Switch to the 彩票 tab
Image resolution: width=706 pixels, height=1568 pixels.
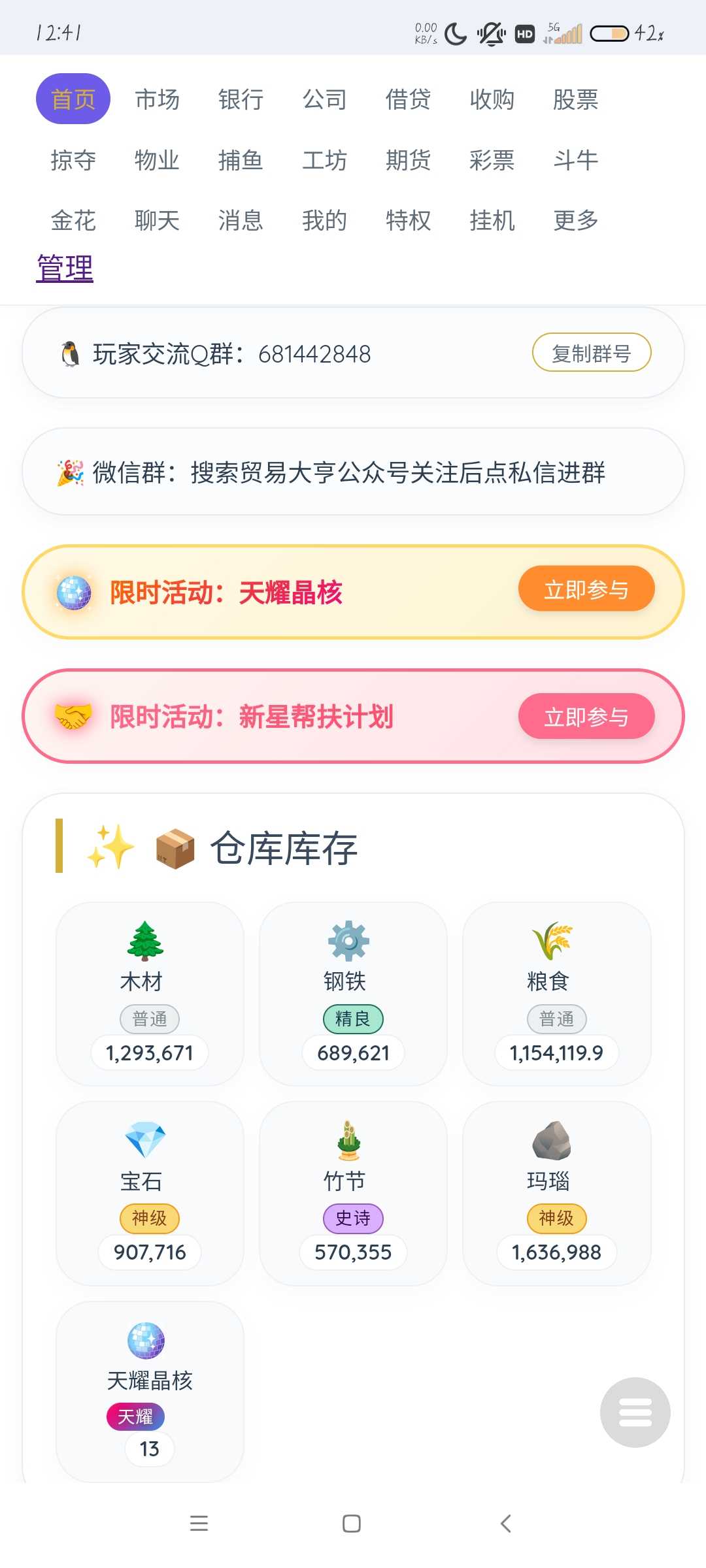pos(492,160)
